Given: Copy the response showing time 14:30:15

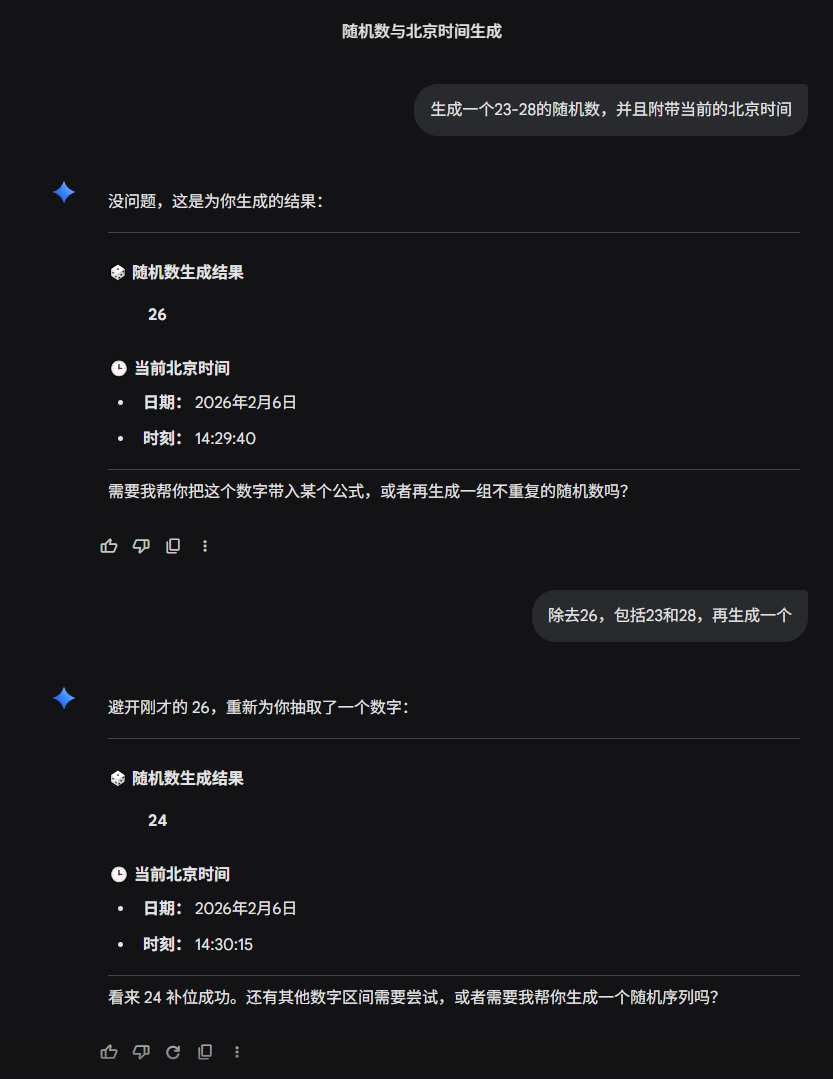Looking at the screenshot, I should [205, 1052].
